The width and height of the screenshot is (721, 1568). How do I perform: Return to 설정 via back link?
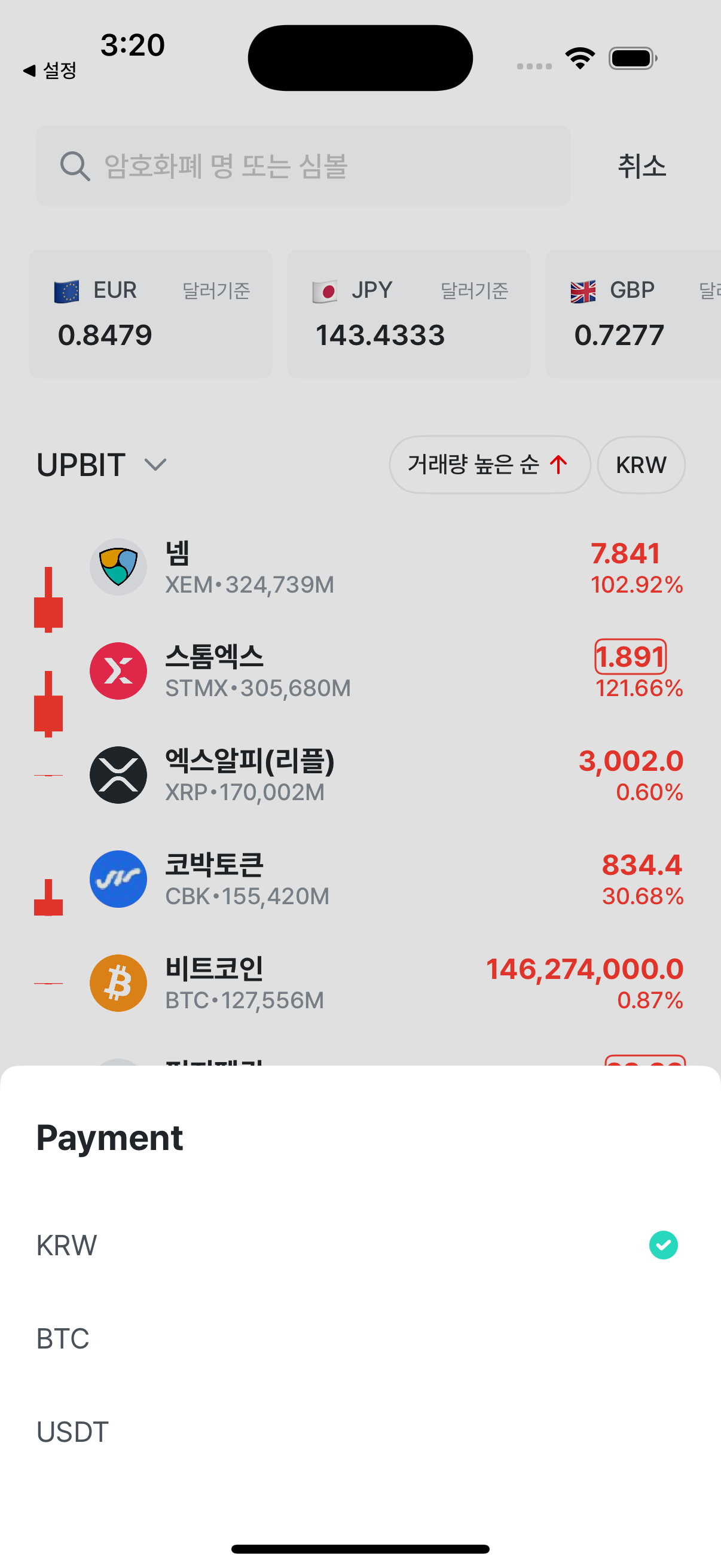[50, 71]
